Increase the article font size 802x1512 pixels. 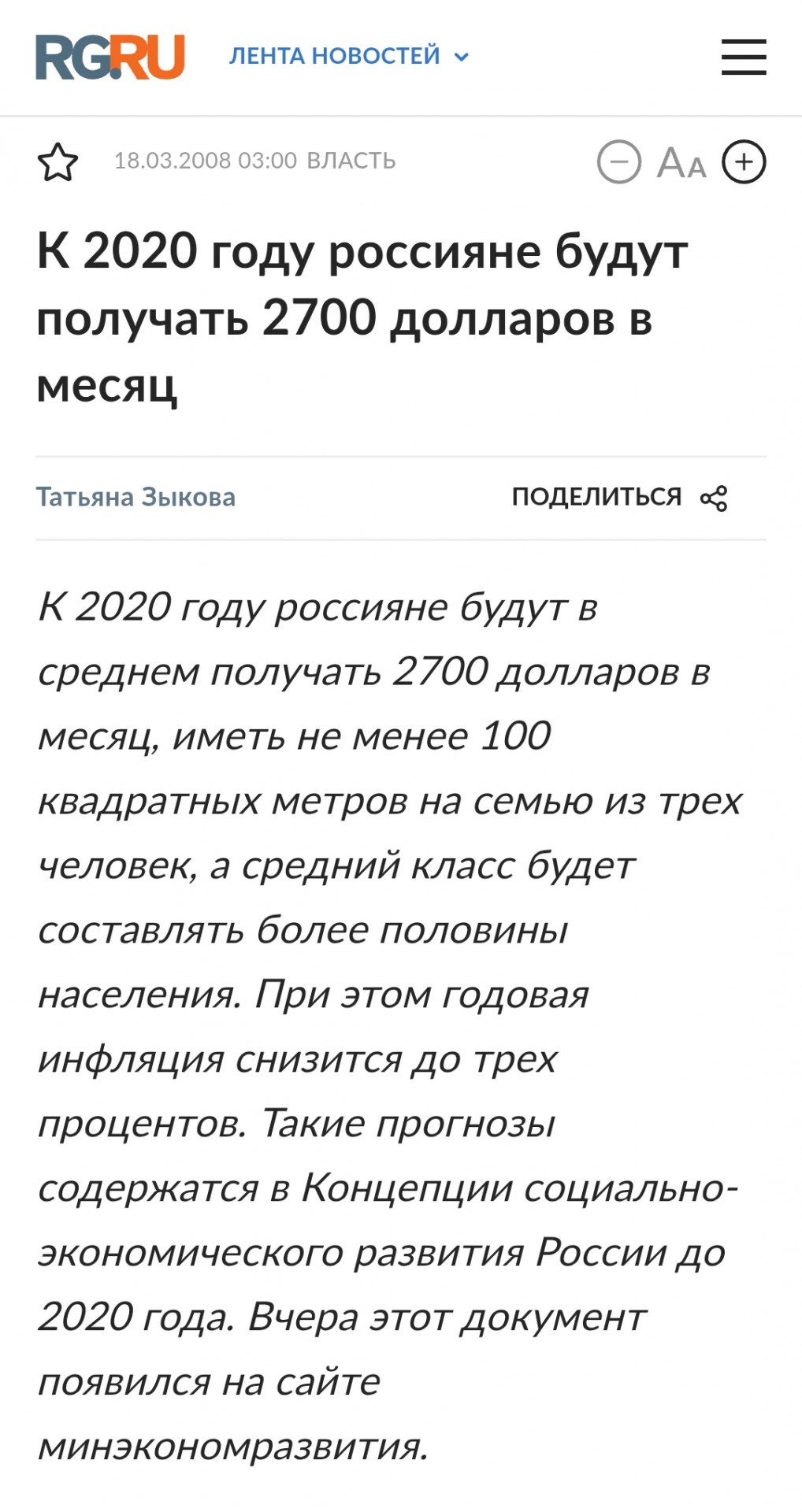[x=744, y=162]
